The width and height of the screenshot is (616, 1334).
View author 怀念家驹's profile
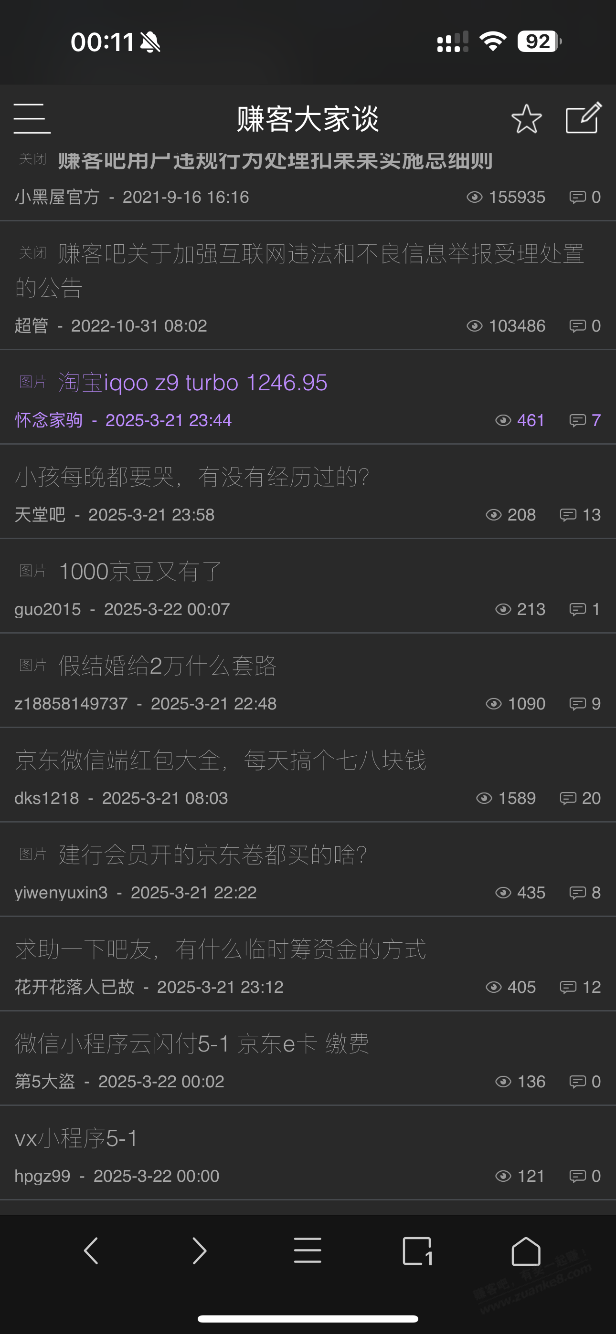point(49,420)
